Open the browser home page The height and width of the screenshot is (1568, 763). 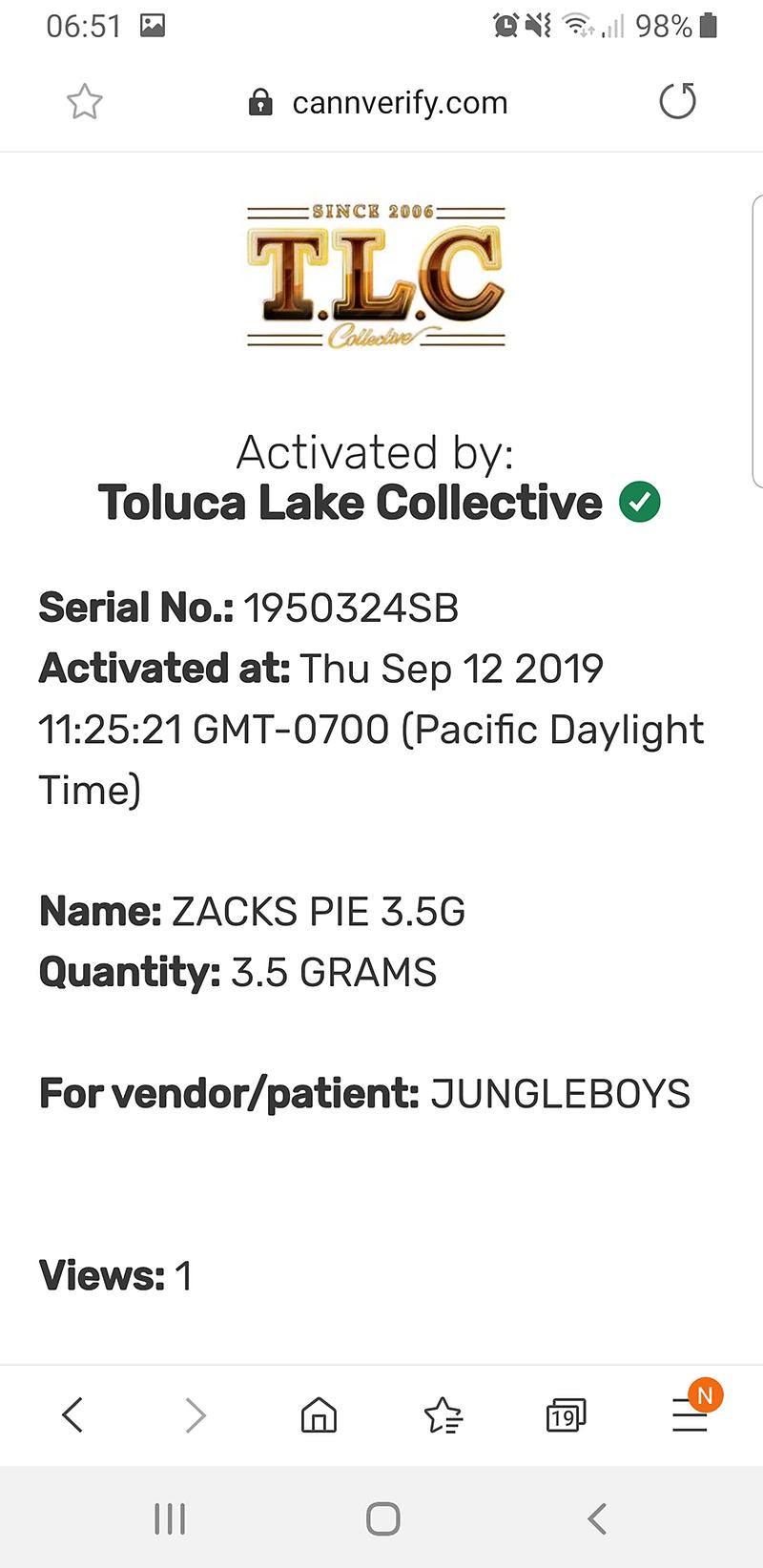(x=319, y=1415)
